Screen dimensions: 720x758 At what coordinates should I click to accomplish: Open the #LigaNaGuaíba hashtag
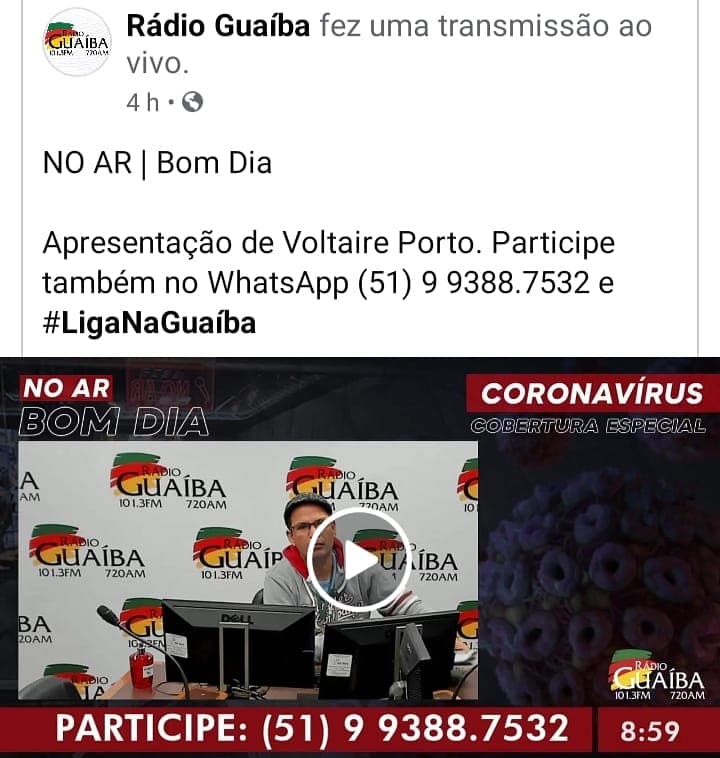tap(149, 323)
